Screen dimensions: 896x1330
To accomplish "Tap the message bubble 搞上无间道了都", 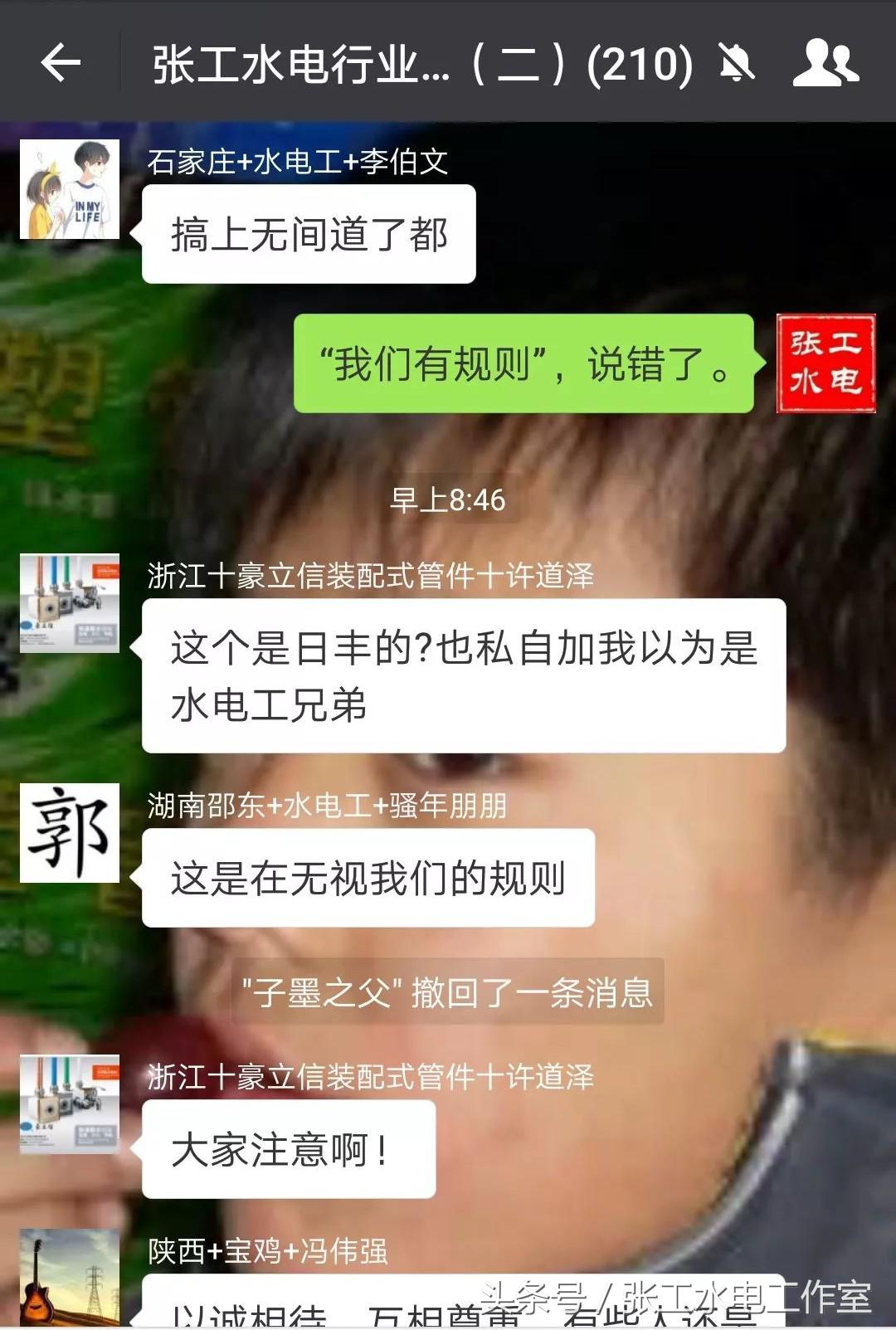I will pos(307,231).
